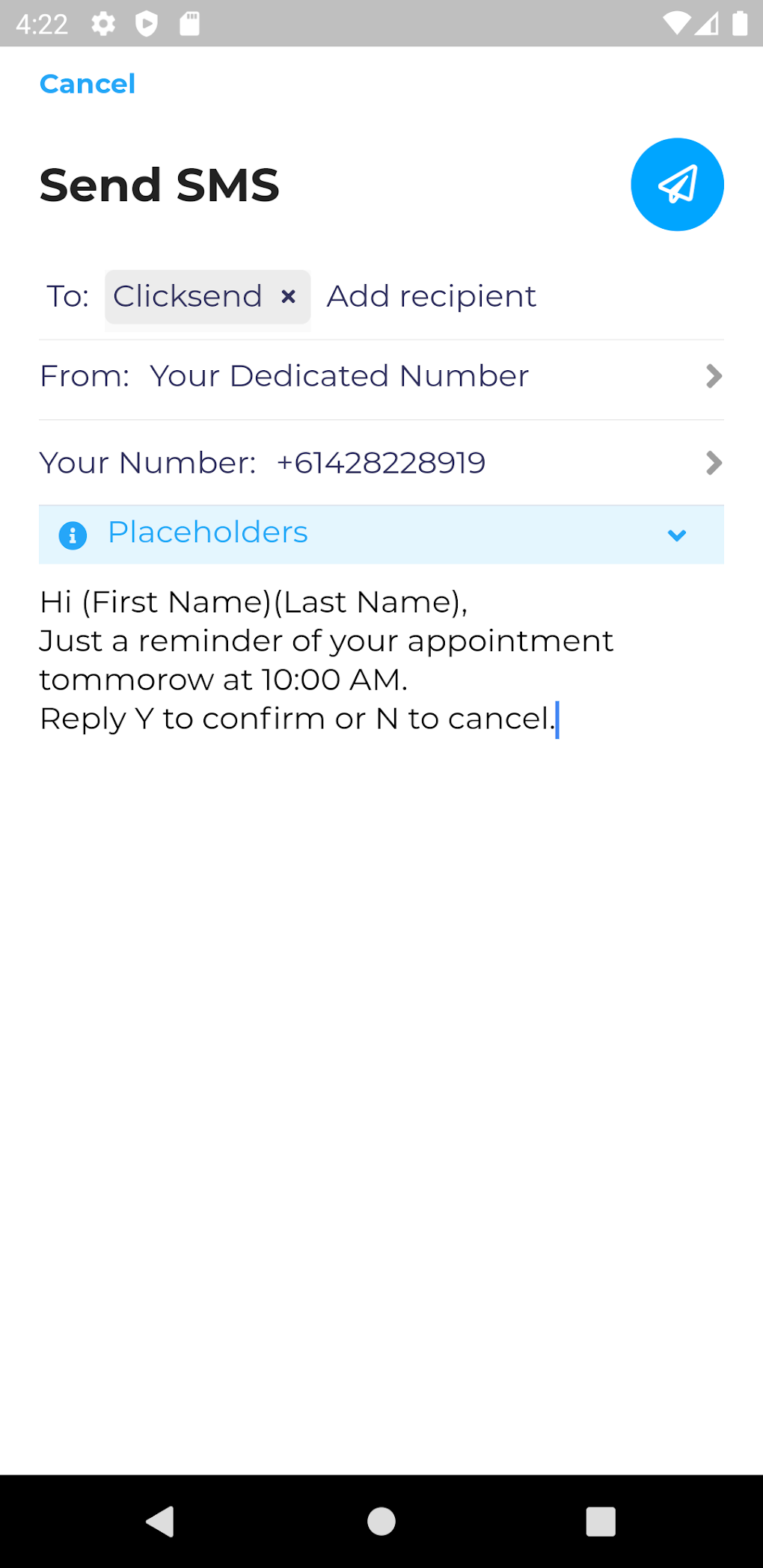The image size is (763, 1568).
Task: Click the shield icon in the status bar
Action: pos(147,24)
